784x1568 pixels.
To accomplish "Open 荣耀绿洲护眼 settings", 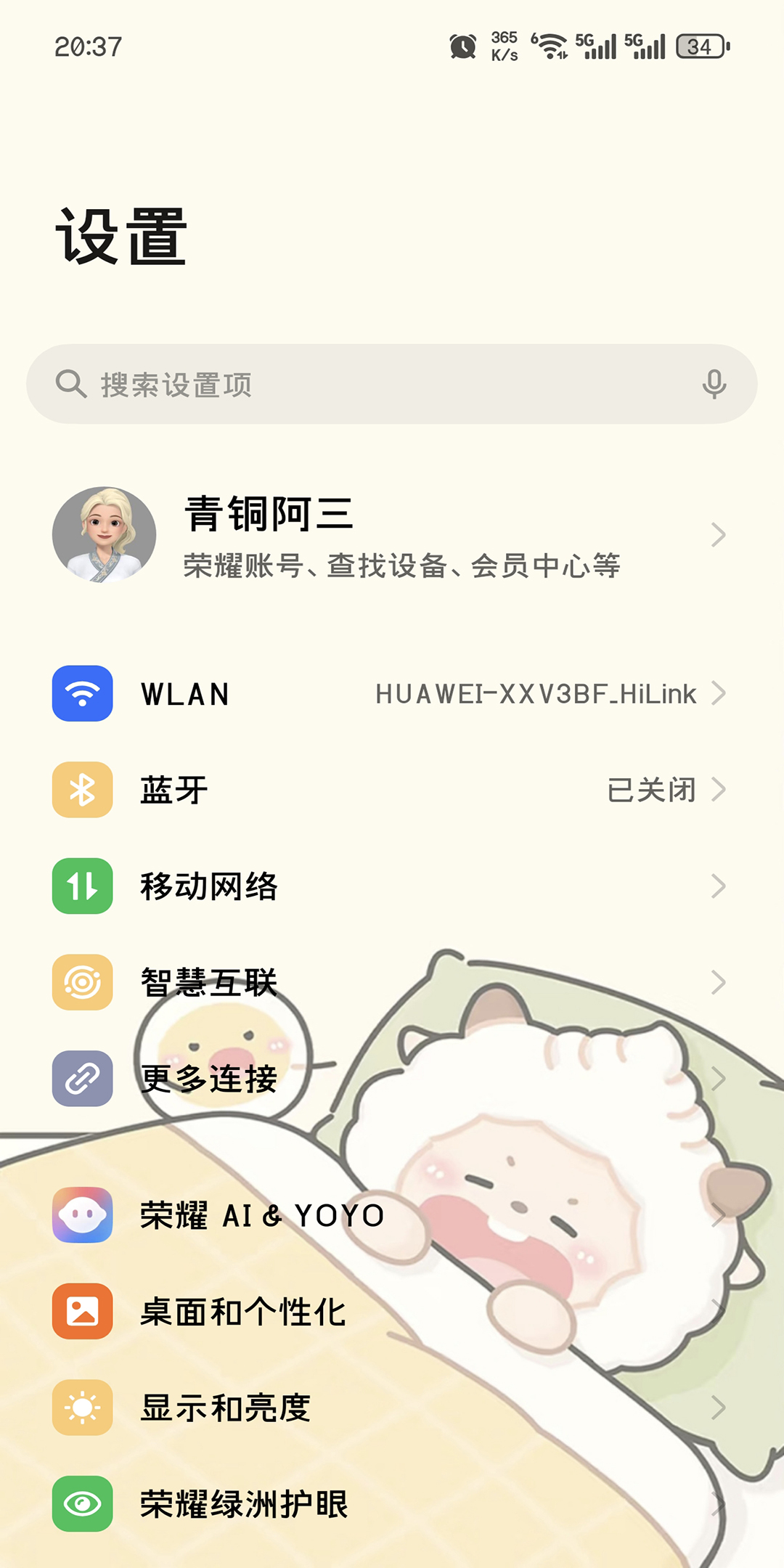I will click(x=392, y=1504).
